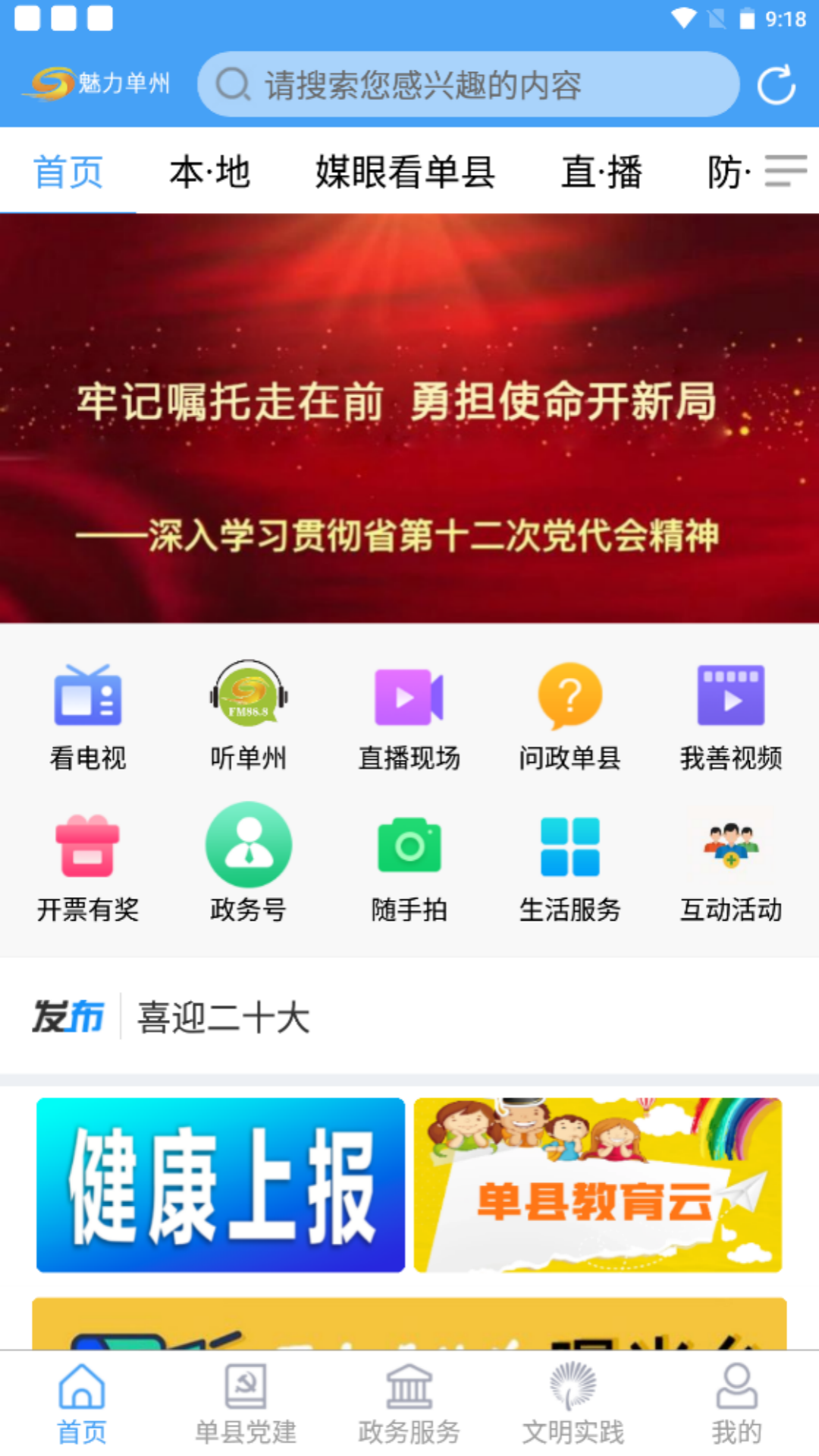Viewport: 819px width, 1456px height.
Task: Switch to the 本·地 tab
Action: point(211,173)
